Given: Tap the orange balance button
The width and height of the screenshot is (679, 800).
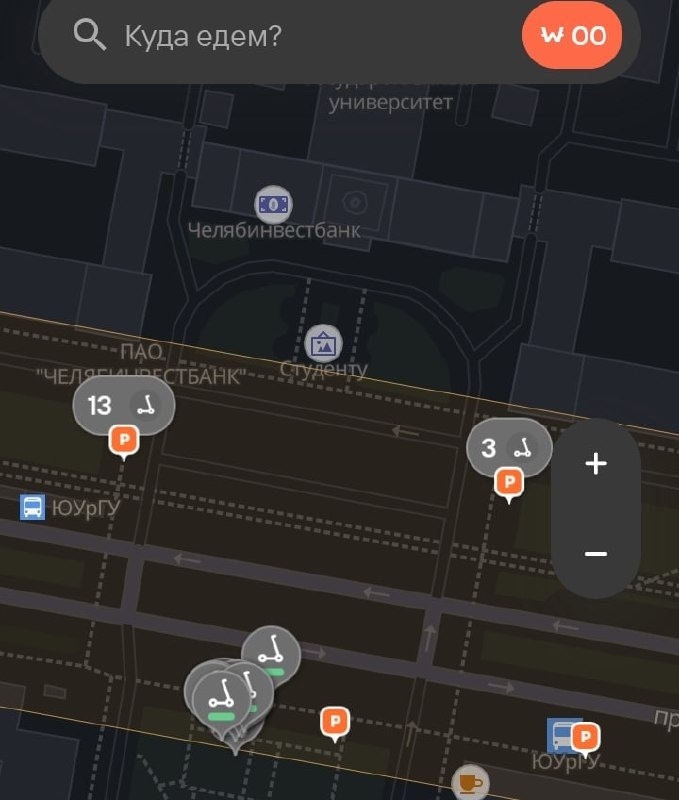Looking at the screenshot, I should pos(572,36).
